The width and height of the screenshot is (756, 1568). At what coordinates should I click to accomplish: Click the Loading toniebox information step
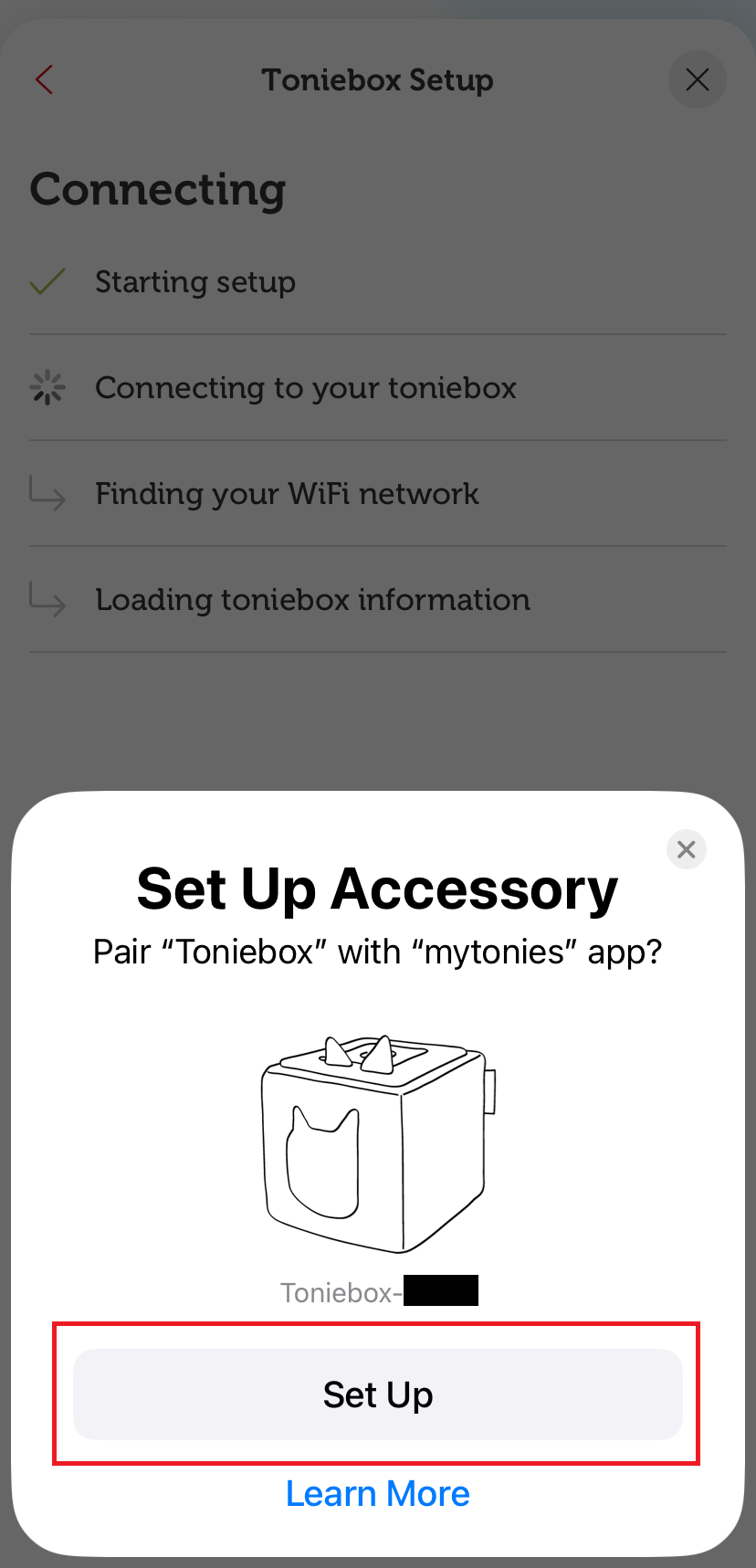312,600
